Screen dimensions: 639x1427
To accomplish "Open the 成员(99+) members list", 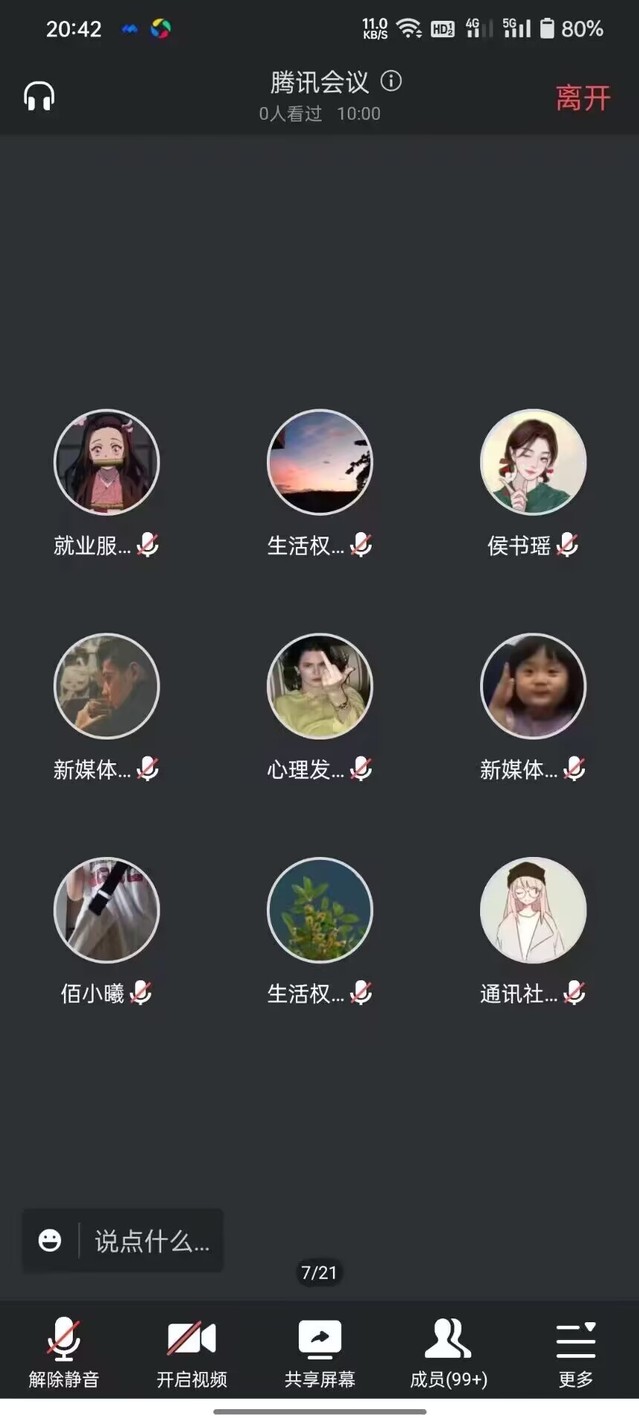I will tap(448, 1351).
